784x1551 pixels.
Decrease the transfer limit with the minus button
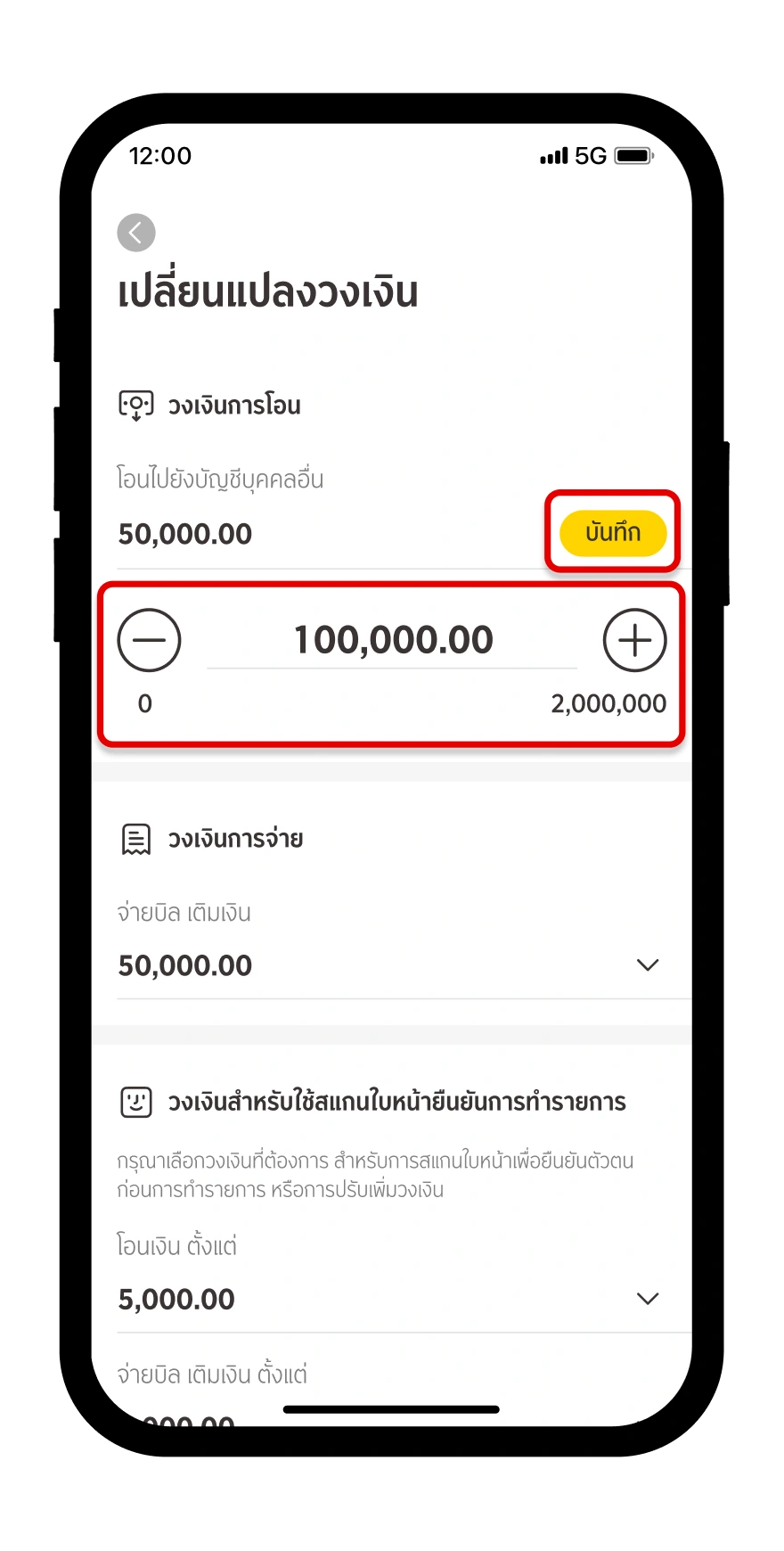coord(150,640)
